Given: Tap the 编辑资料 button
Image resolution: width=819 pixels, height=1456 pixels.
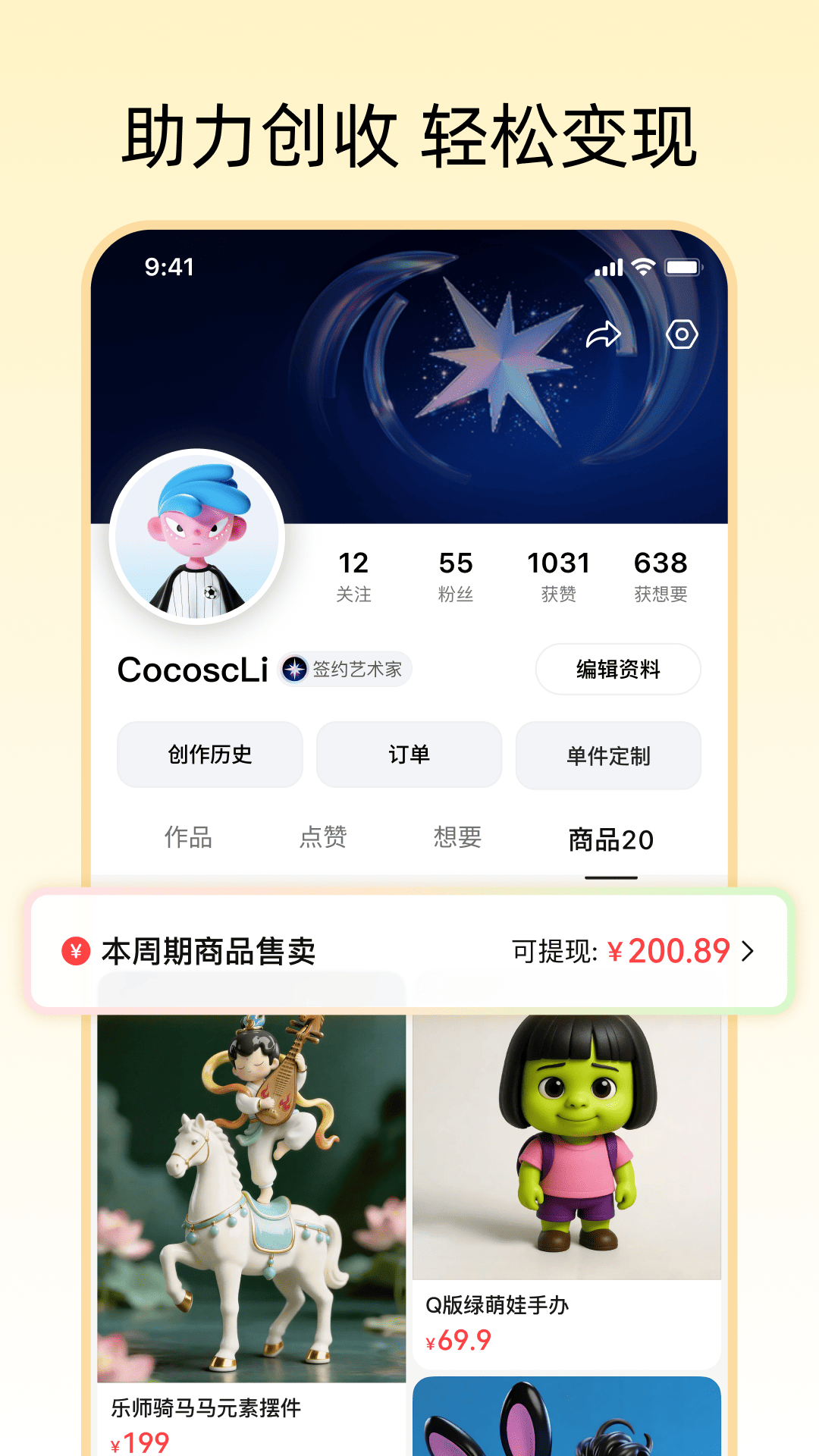Looking at the screenshot, I should pos(617,670).
